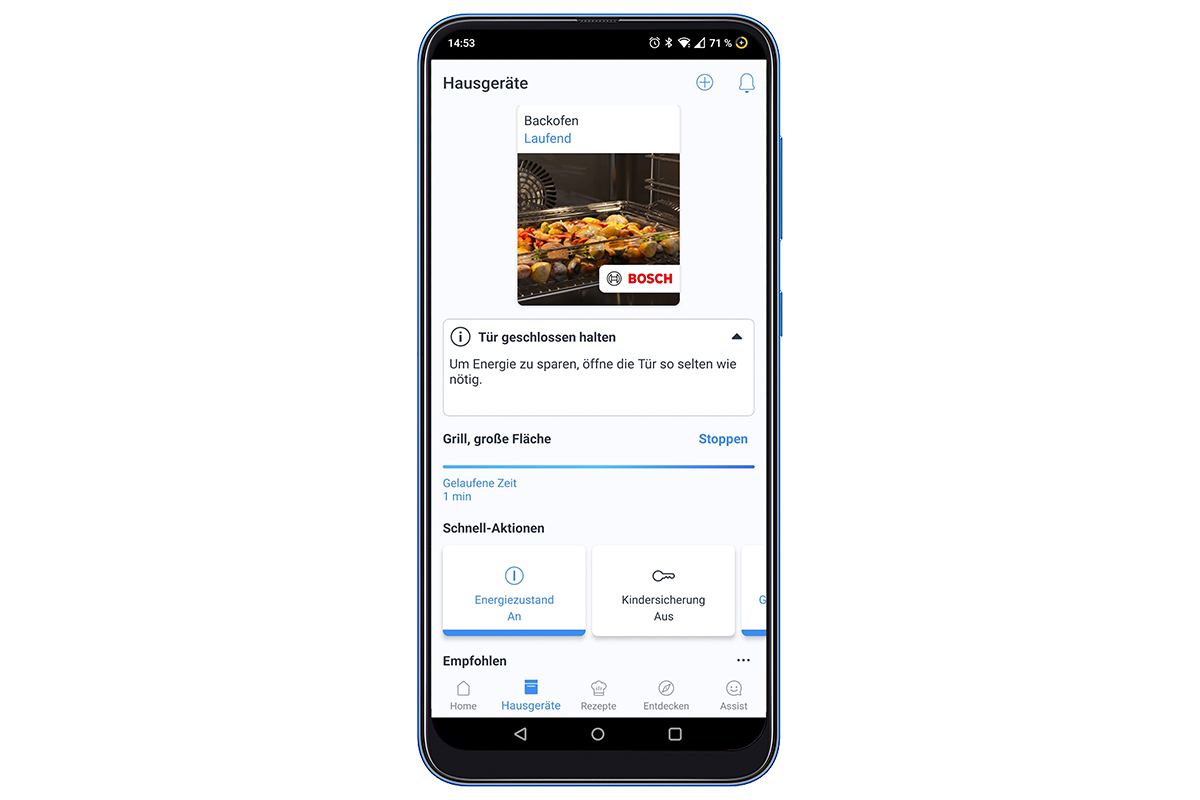
Task: Toggle the Kindersicherung quick action
Action: (x=663, y=590)
